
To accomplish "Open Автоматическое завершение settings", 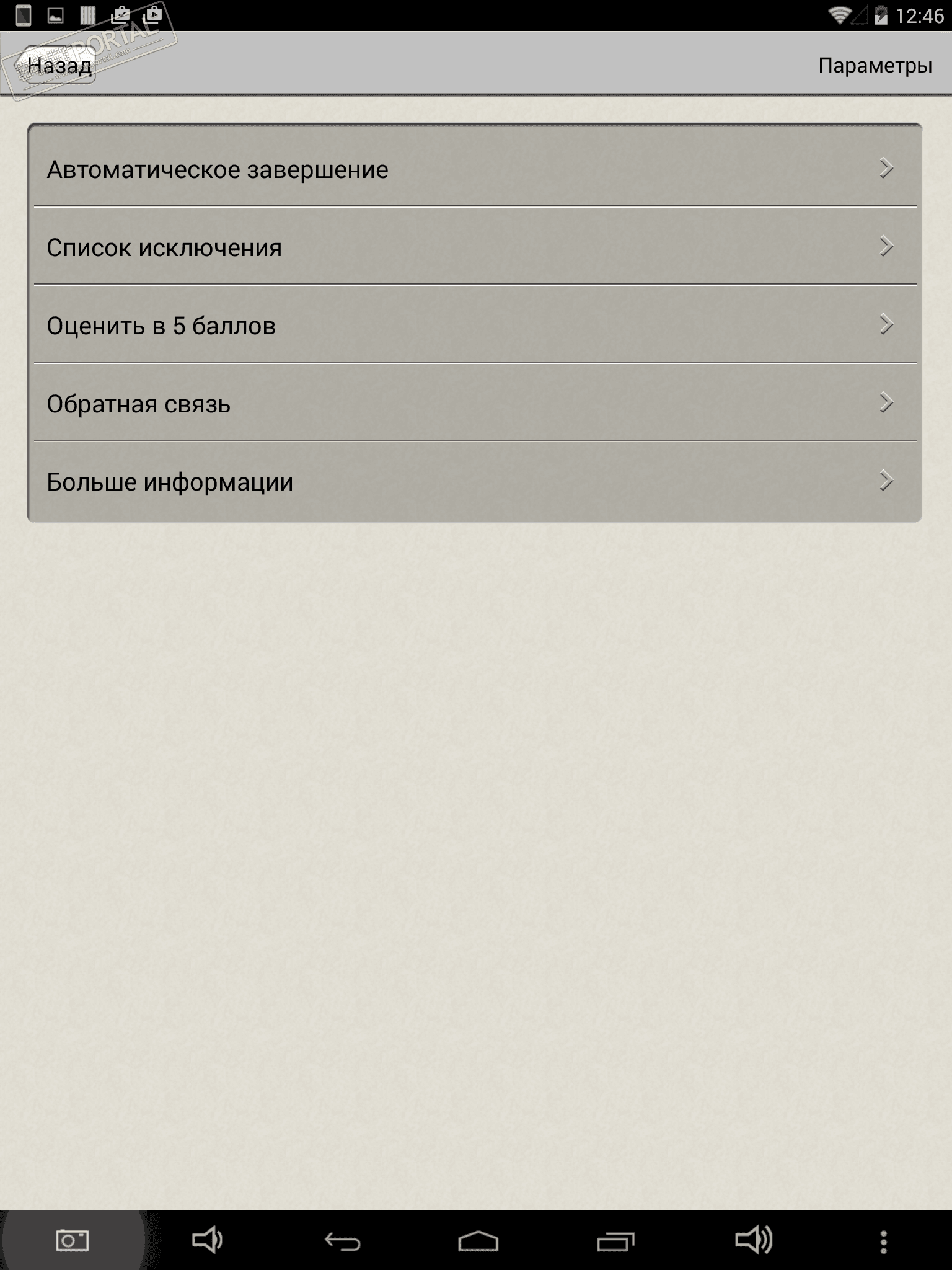I will [x=475, y=169].
